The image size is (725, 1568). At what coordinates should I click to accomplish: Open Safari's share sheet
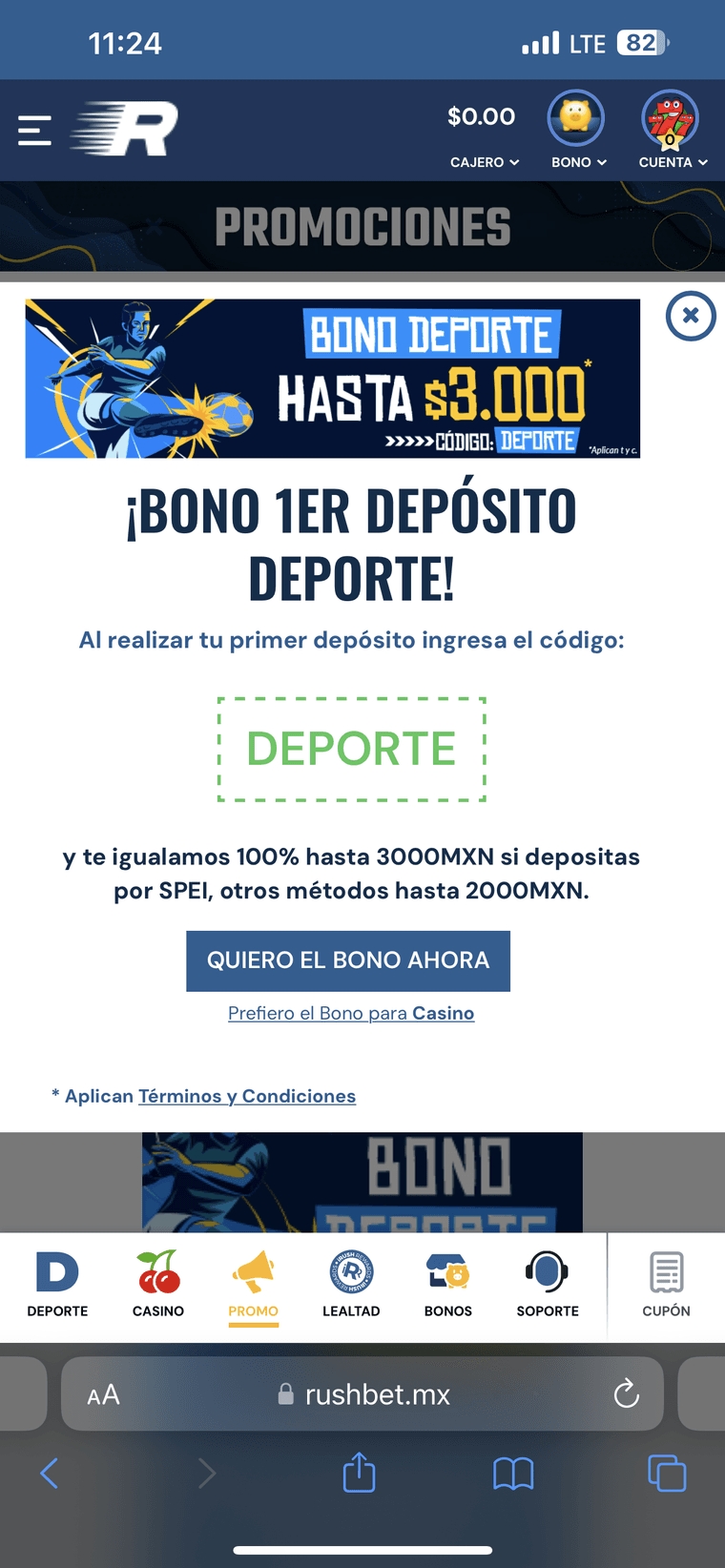[360, 1473]
